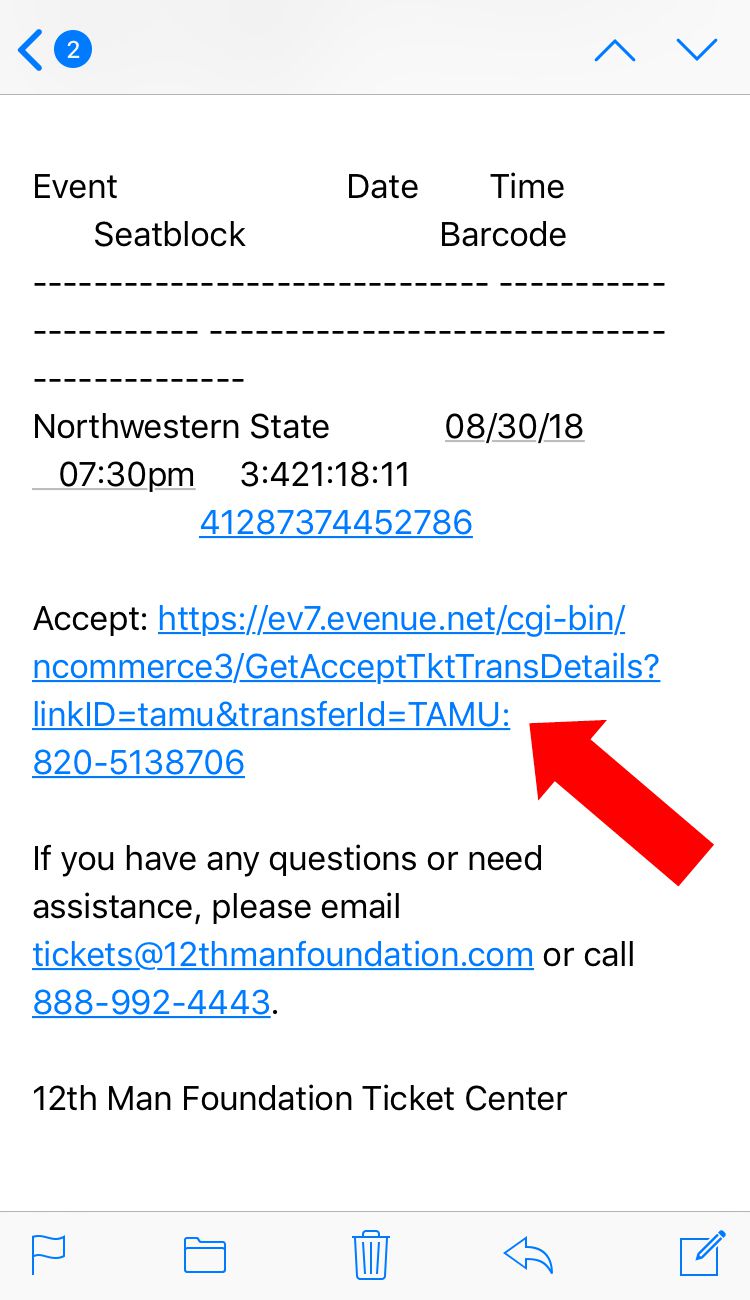Email tickets@12thmanfoundation.com
The height and width of the screenshot is (1300, 750).
283,955
